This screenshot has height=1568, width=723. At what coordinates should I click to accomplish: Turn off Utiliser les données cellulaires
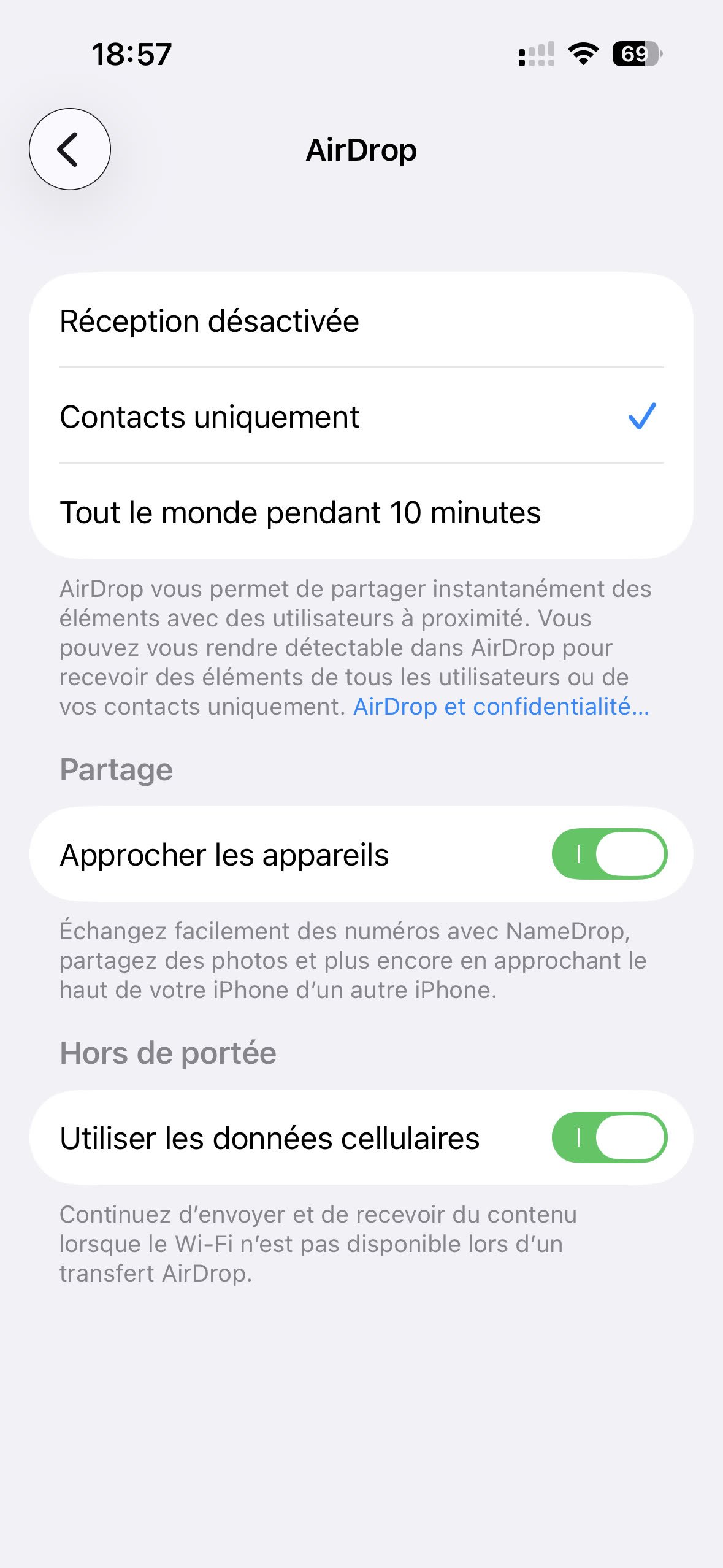point(609,1137)
